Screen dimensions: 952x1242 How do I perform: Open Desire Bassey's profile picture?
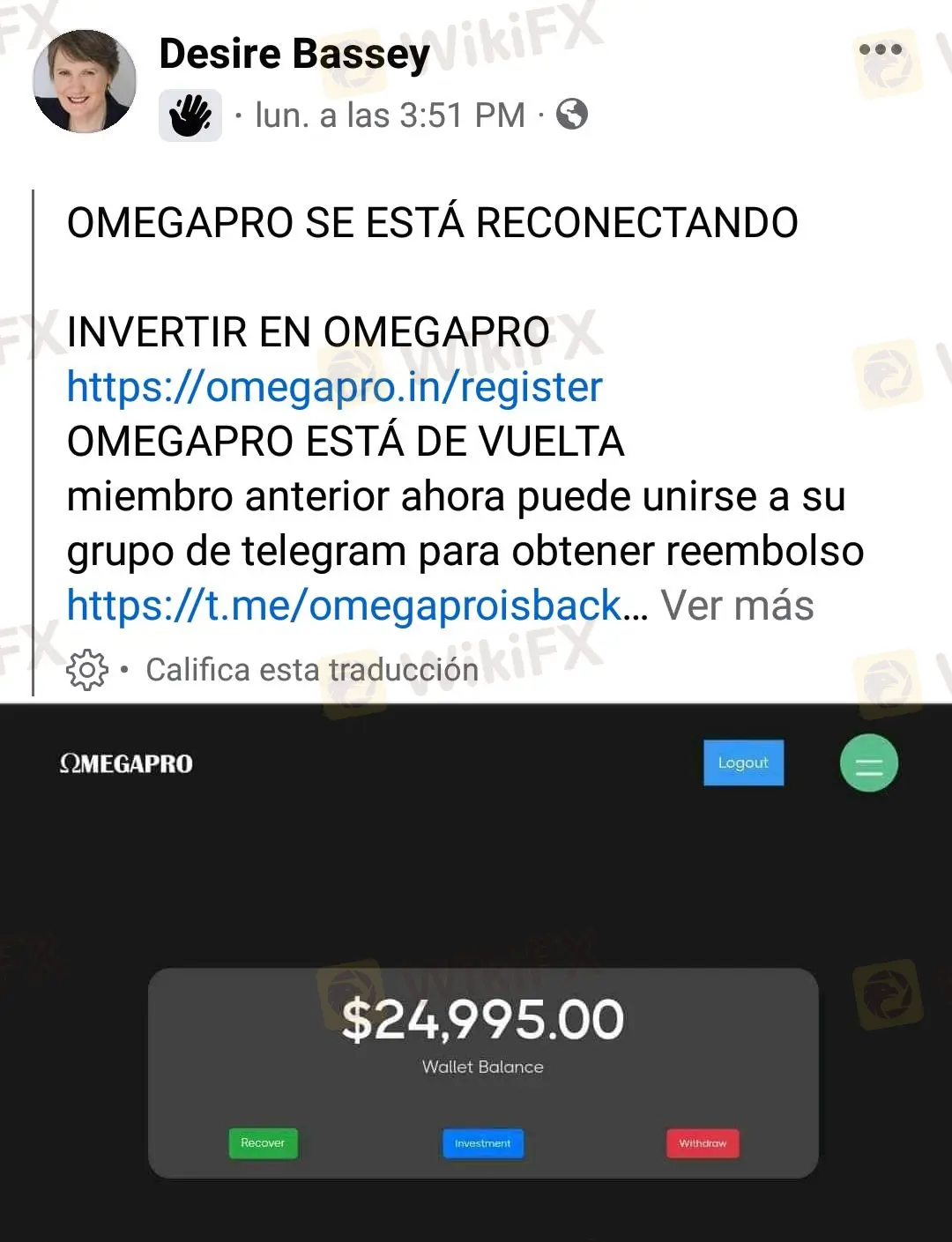pyautogui.click(x=85, y=82)
